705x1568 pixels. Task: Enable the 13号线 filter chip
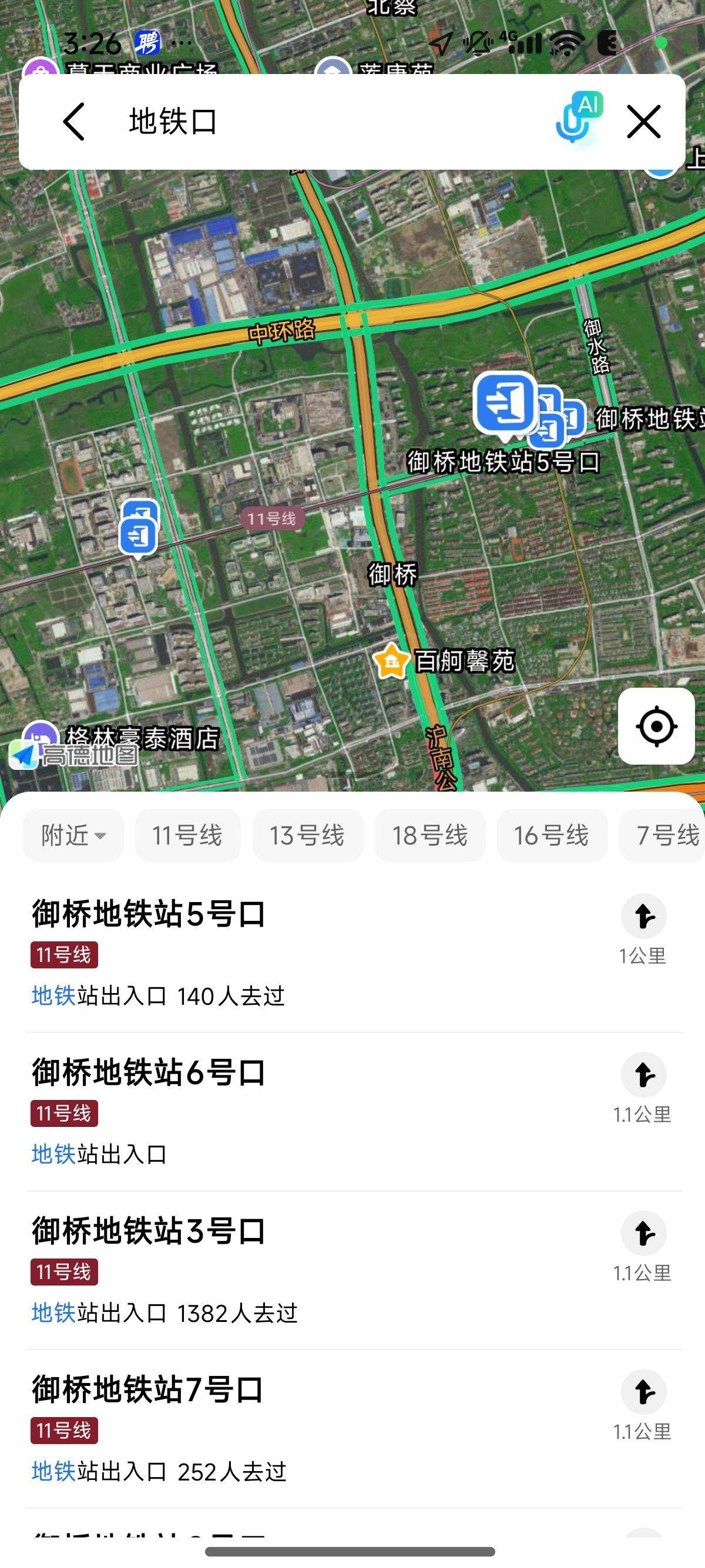click(308, 835)
